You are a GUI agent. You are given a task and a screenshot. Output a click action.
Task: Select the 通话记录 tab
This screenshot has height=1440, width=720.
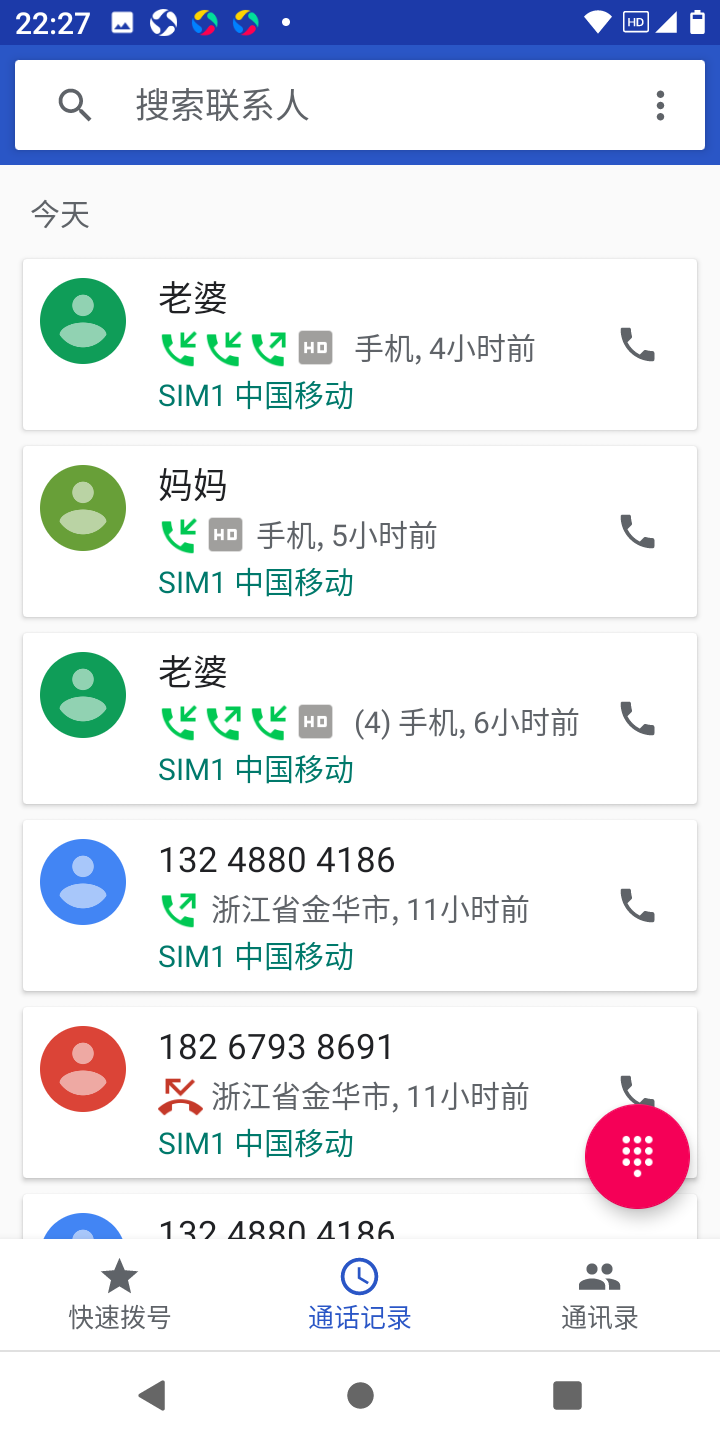(359, 1294)
